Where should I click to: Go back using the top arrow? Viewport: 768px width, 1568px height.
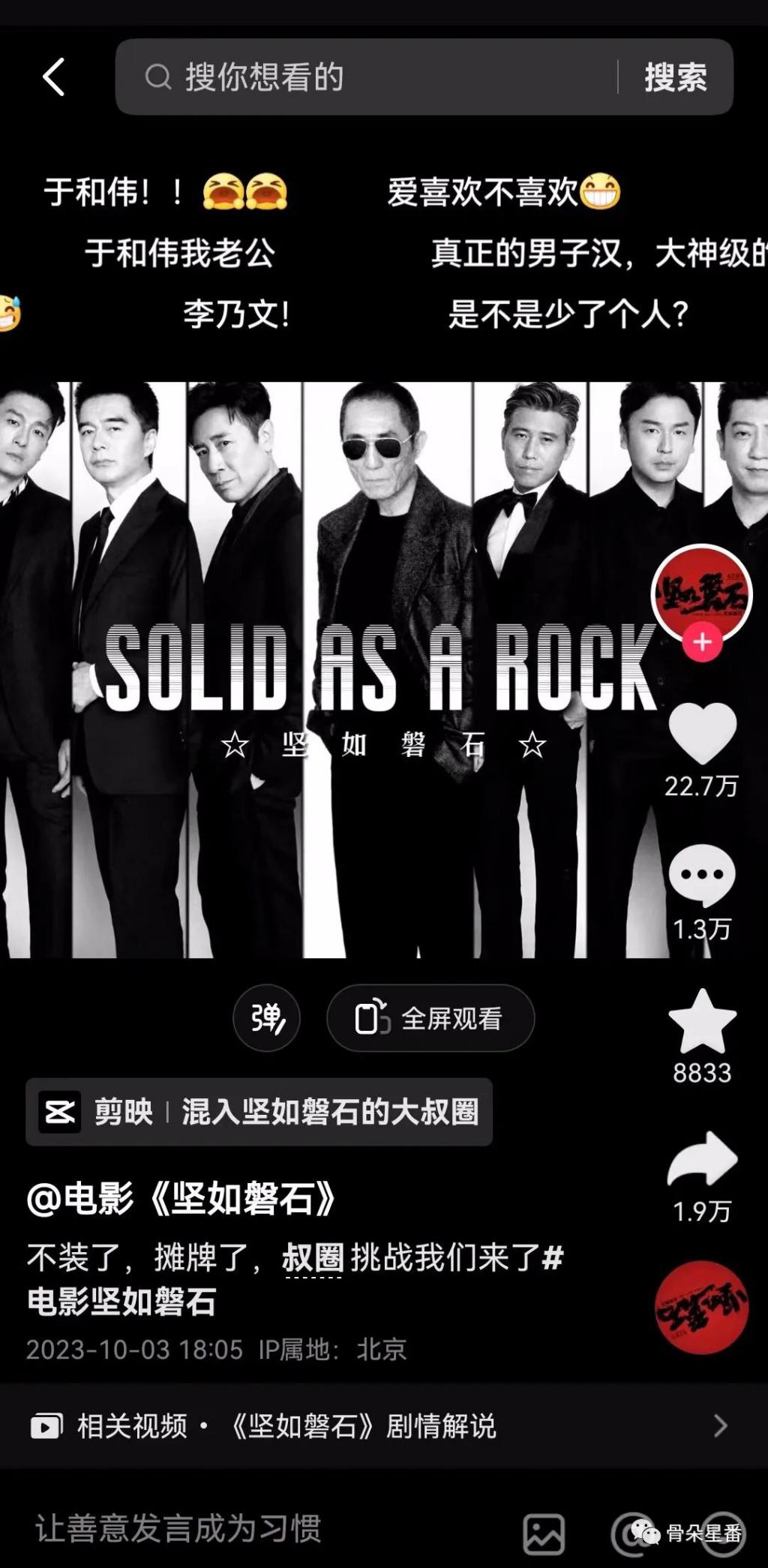54,77
